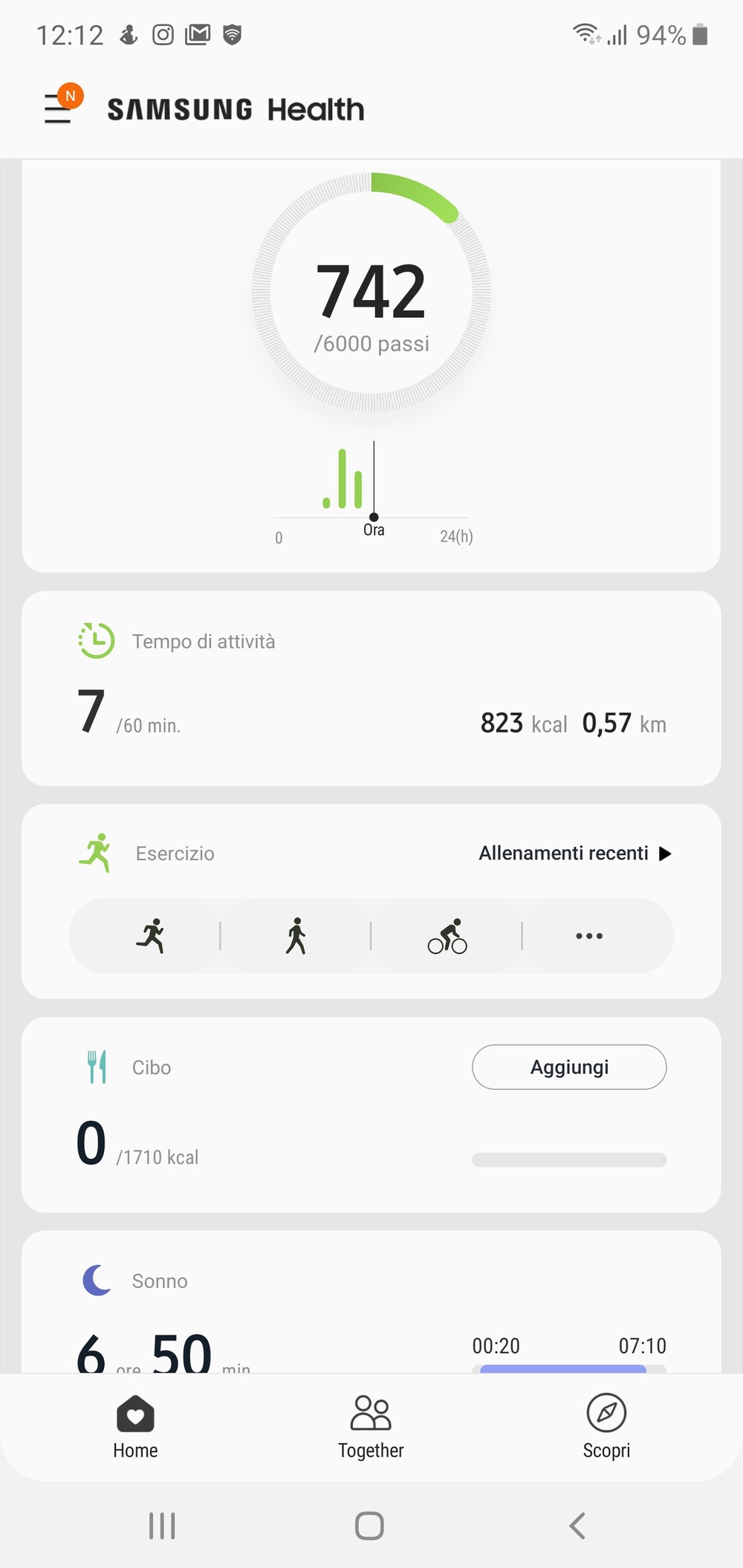Go back using system back button
743x1568 pixels.
pos(577,1526)
